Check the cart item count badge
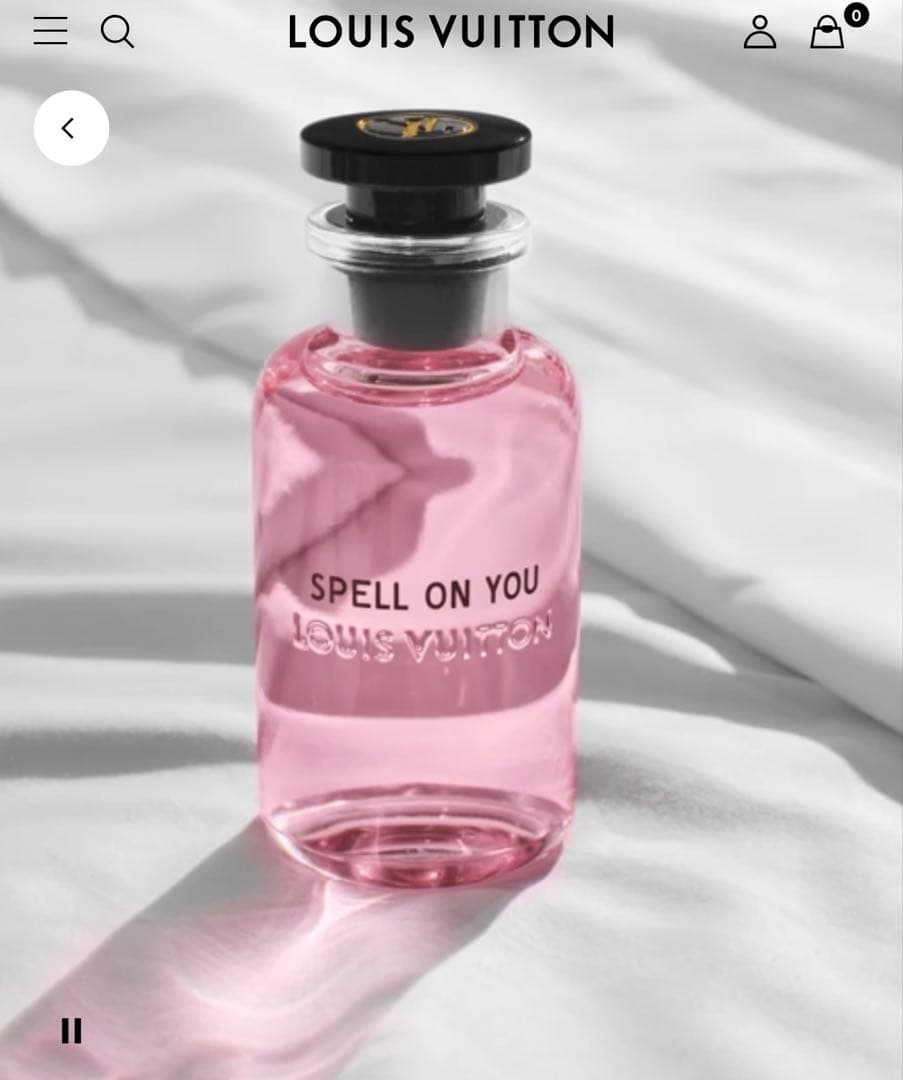 pyautogui.click(x=855, y=13)
